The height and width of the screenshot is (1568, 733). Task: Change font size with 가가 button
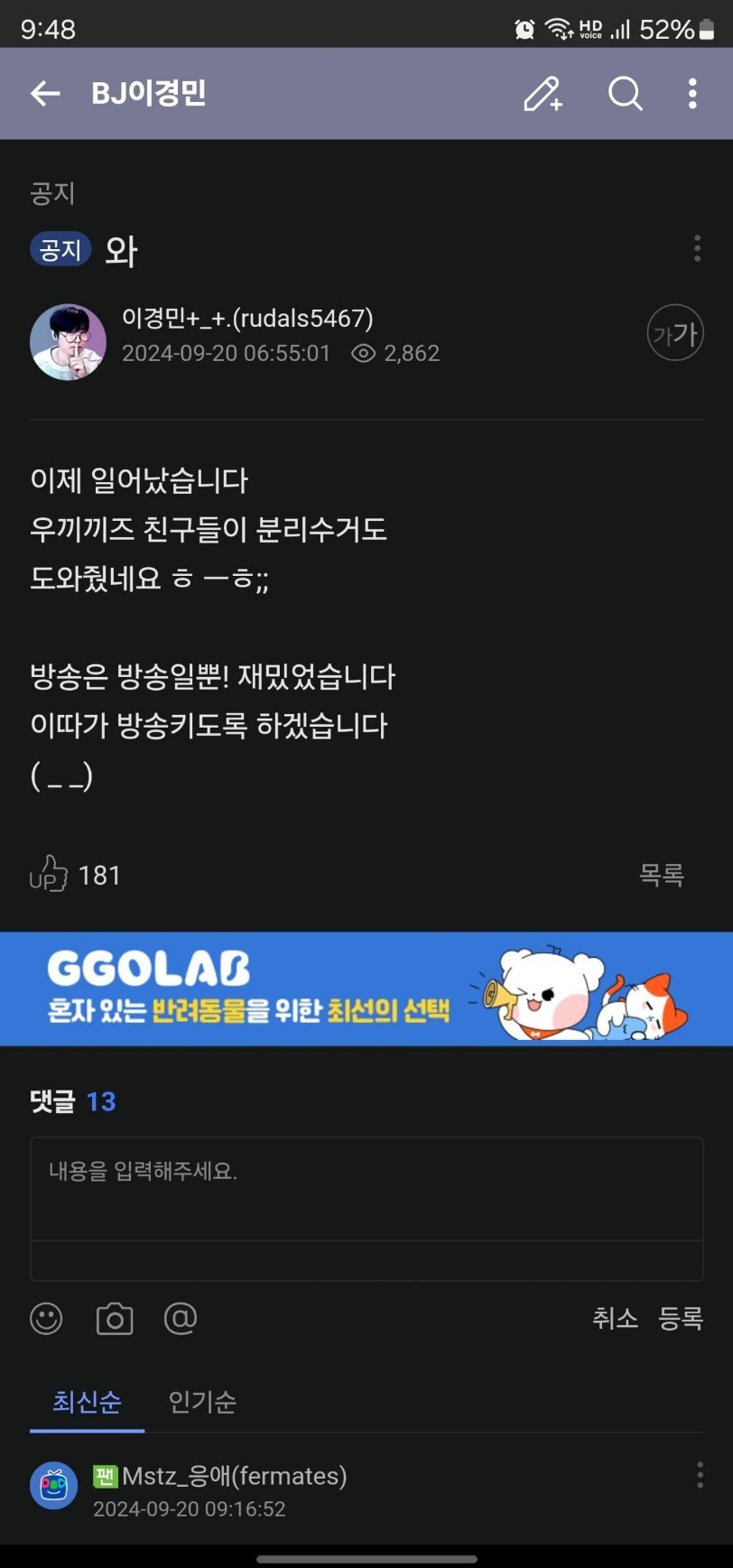click(x=674, y=334)
